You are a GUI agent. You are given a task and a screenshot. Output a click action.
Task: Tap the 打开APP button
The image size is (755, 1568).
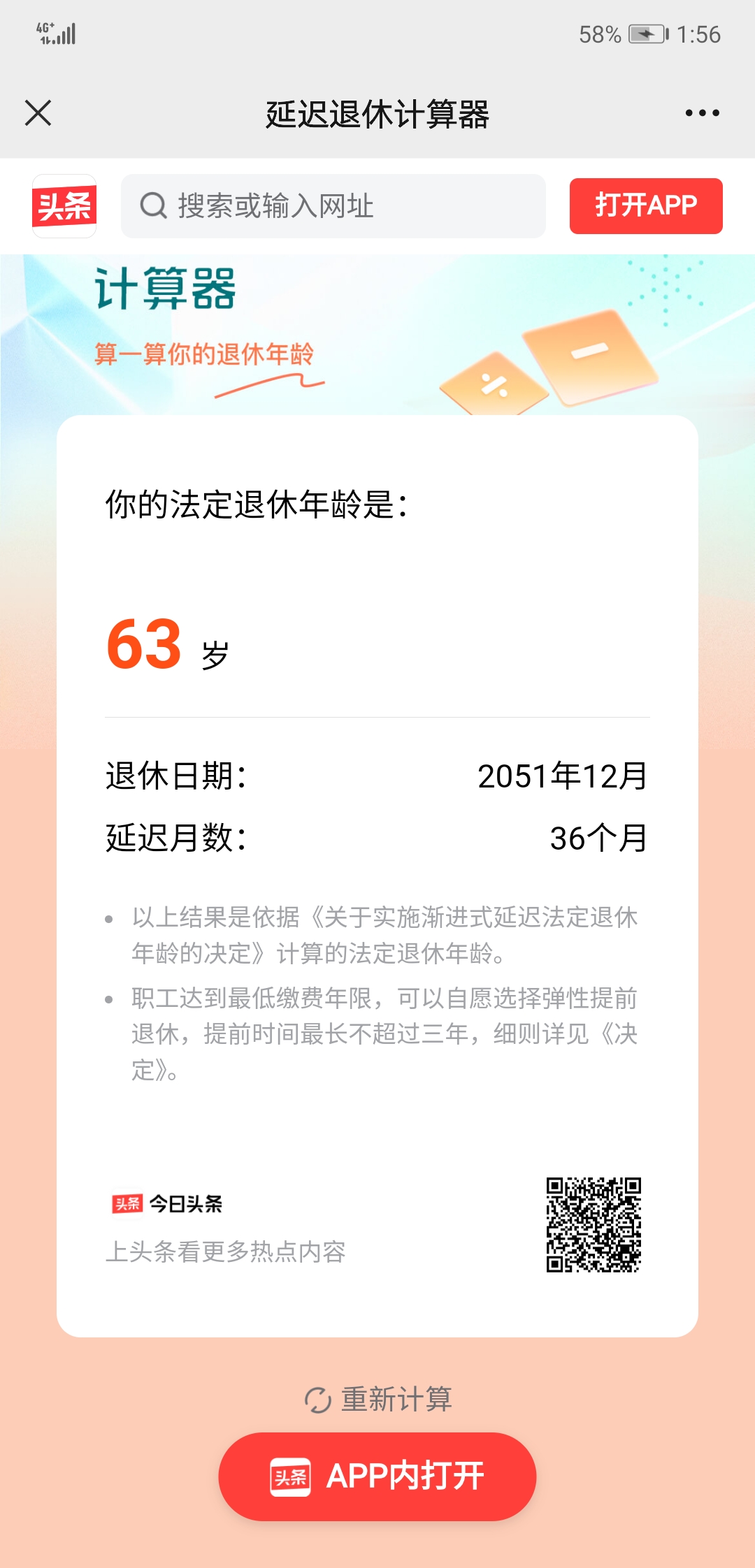point(645,206)
